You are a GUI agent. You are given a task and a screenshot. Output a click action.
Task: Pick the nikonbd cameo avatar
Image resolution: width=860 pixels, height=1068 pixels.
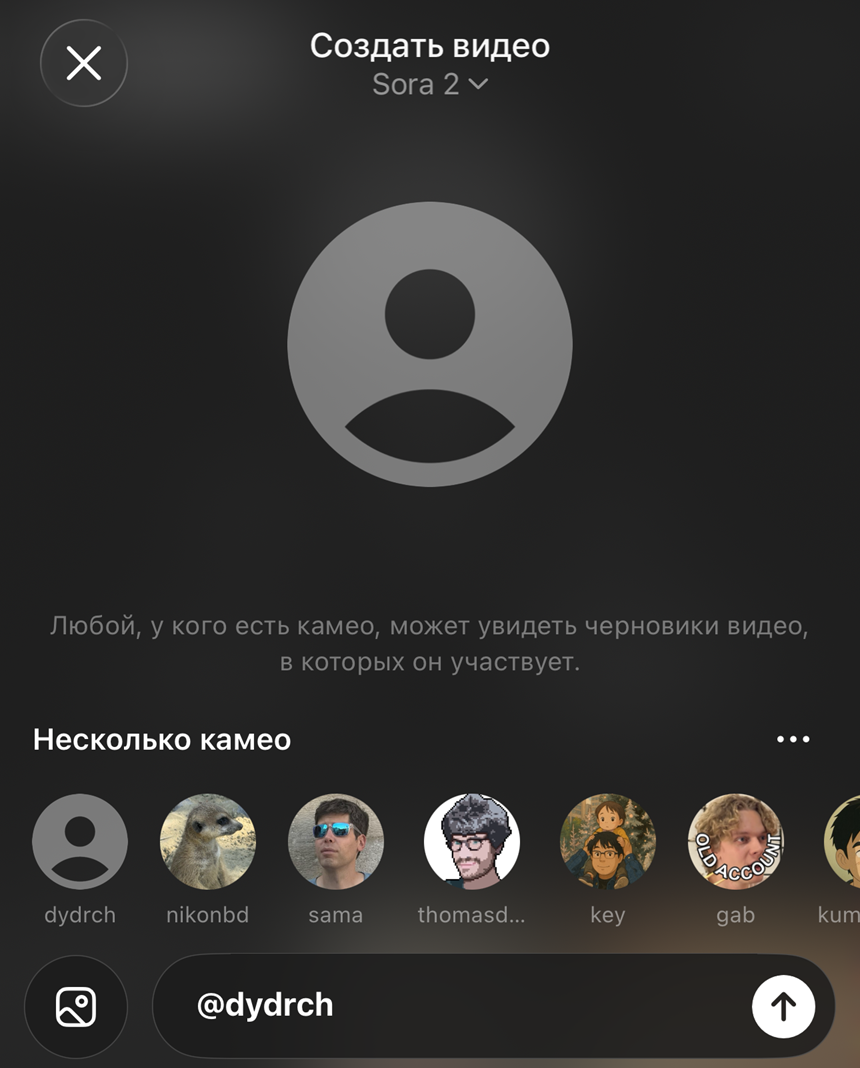tap(208, 842)
